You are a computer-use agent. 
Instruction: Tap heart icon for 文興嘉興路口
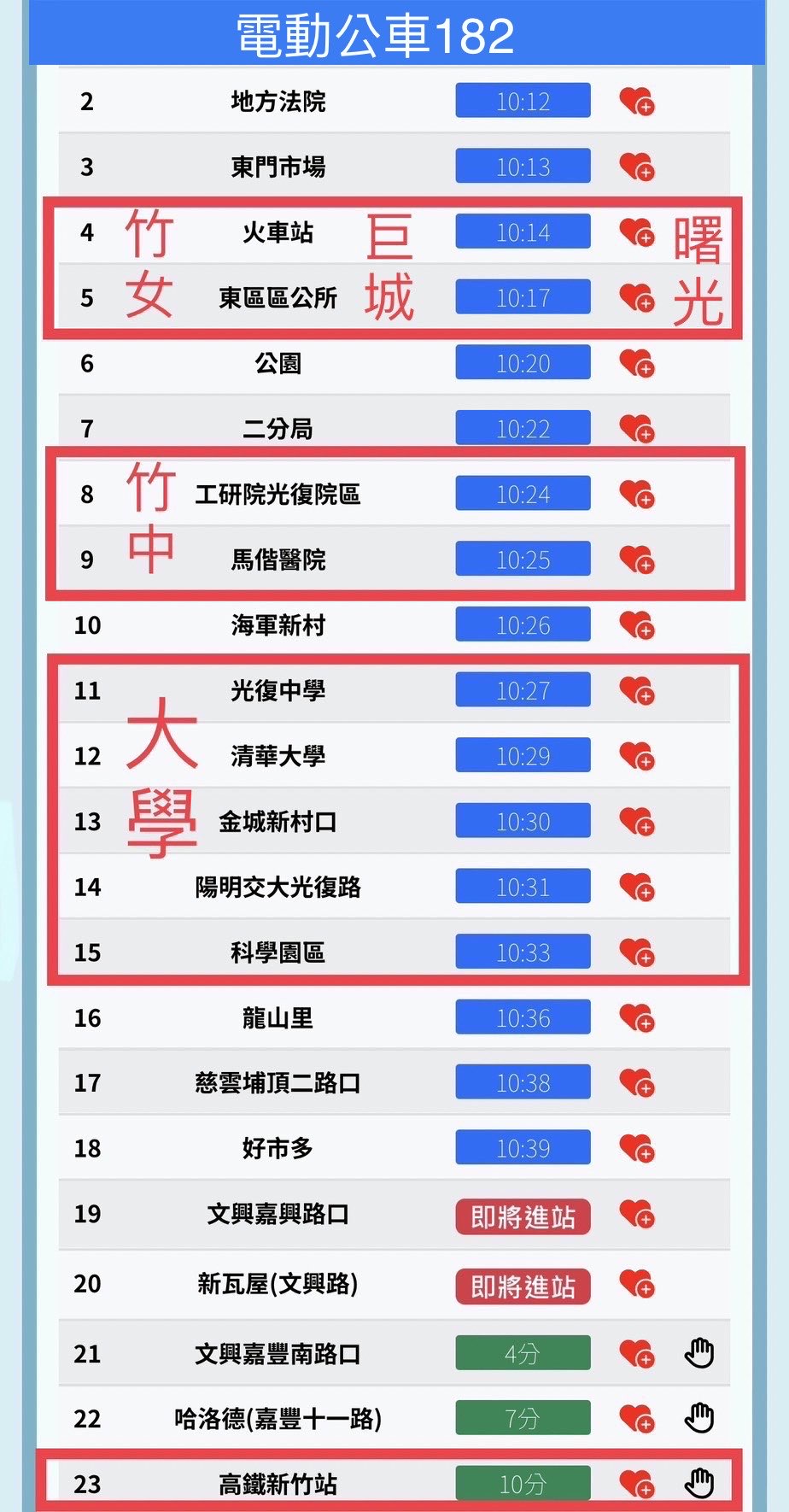coord(636,1215)
